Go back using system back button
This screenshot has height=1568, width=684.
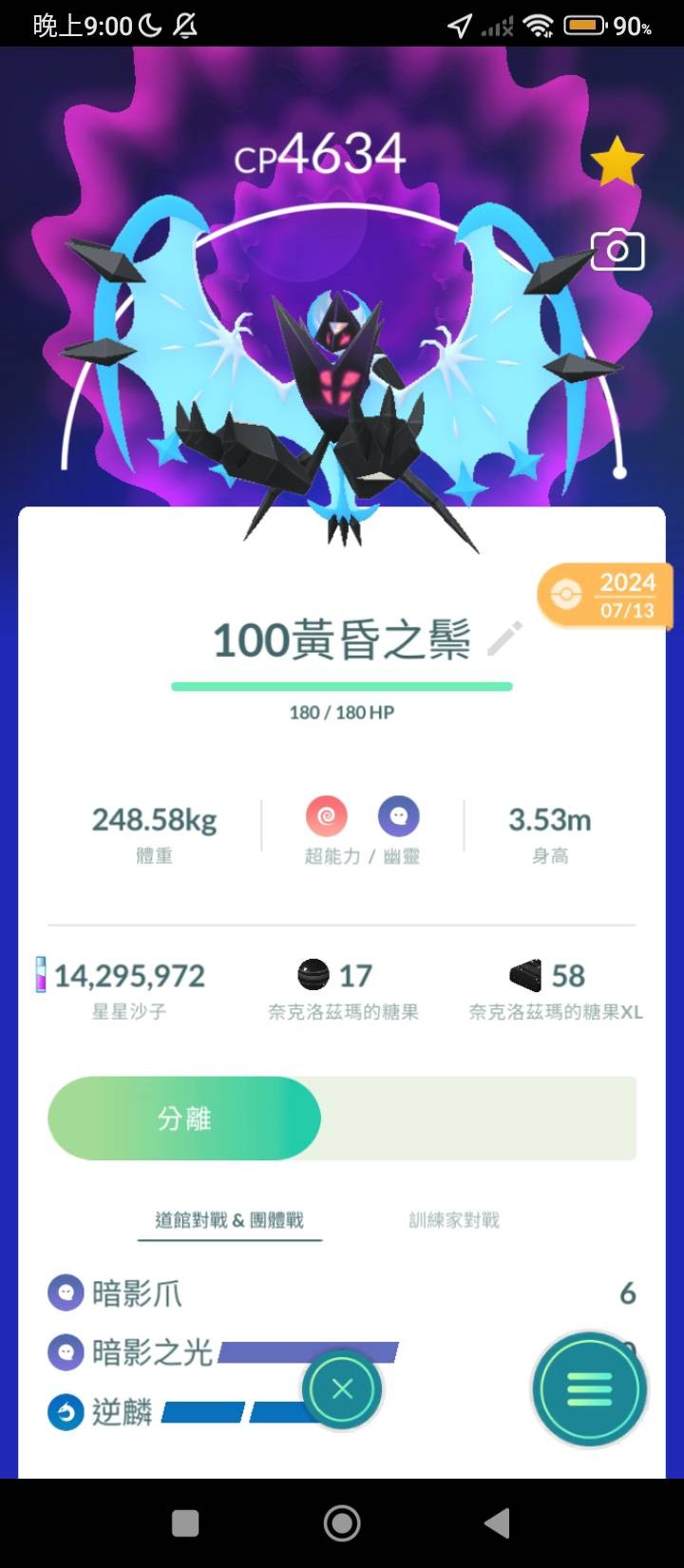coord(497,1523)
